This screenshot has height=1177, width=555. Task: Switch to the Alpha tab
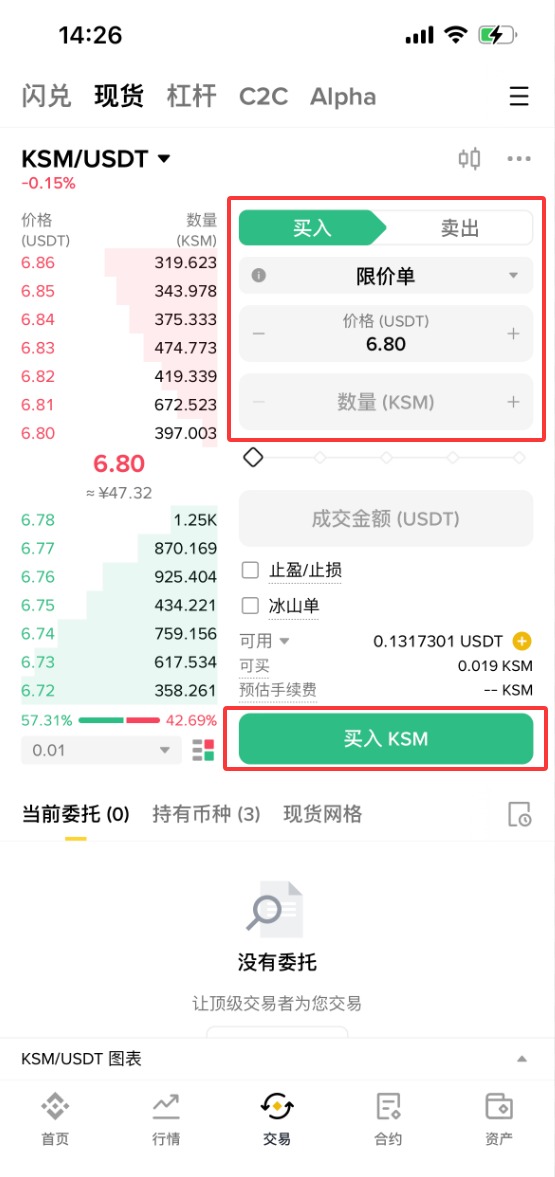343,97
